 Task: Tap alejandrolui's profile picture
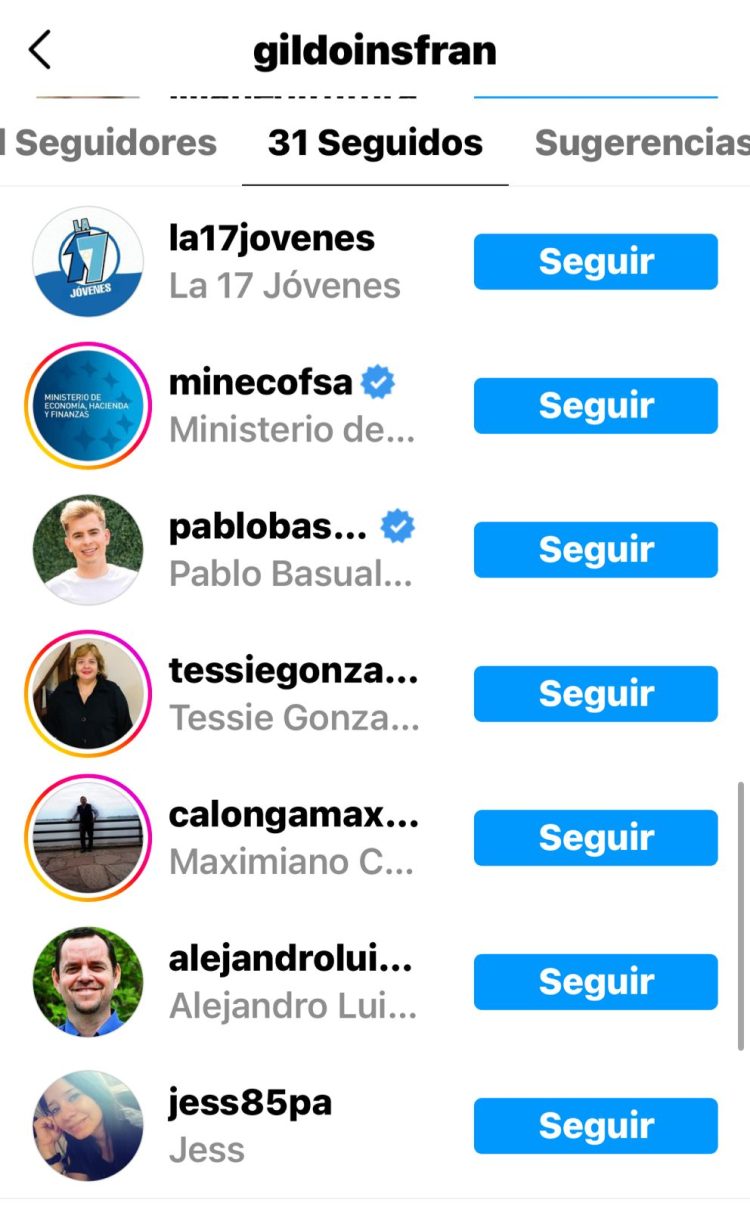tap(87, 981)
